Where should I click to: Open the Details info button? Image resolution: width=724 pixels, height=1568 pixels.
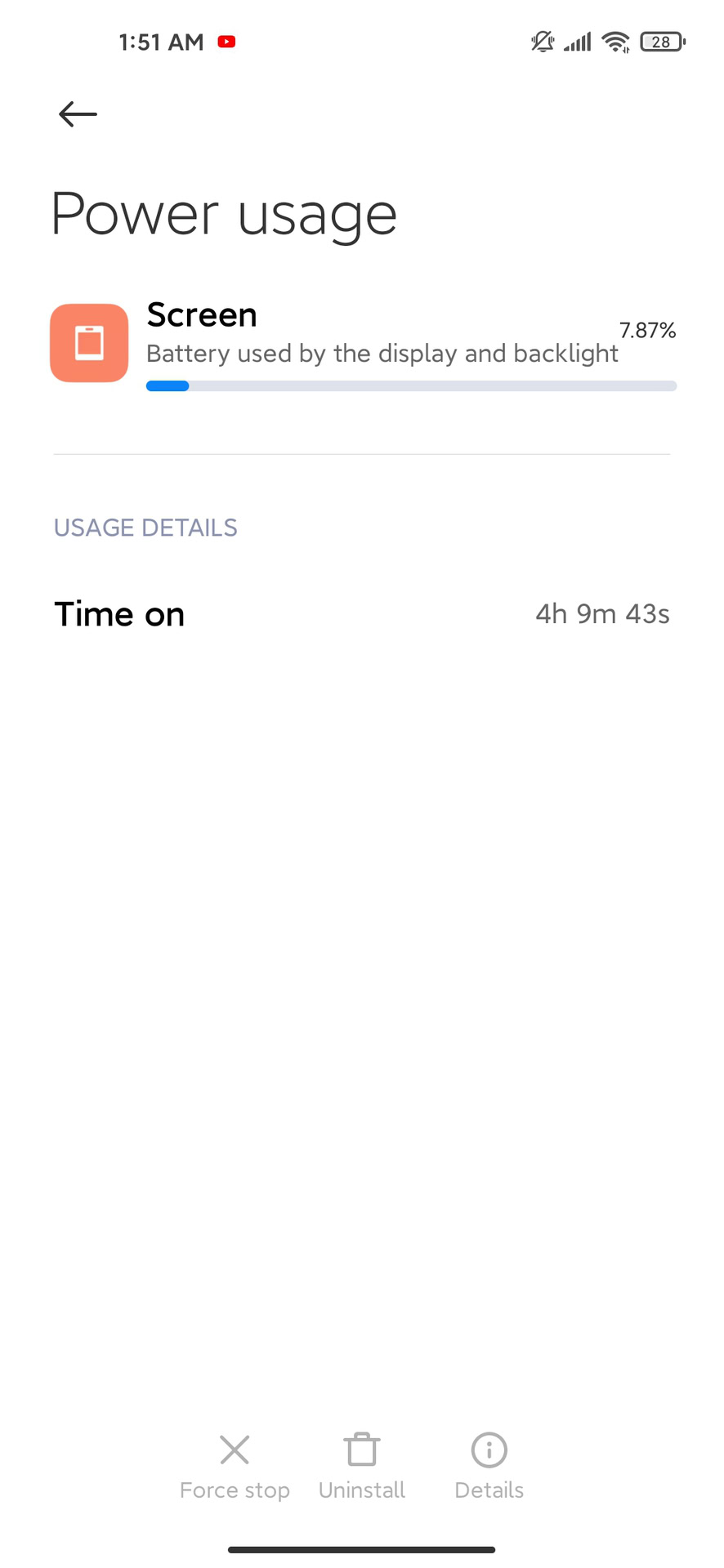coord(489,1465)
